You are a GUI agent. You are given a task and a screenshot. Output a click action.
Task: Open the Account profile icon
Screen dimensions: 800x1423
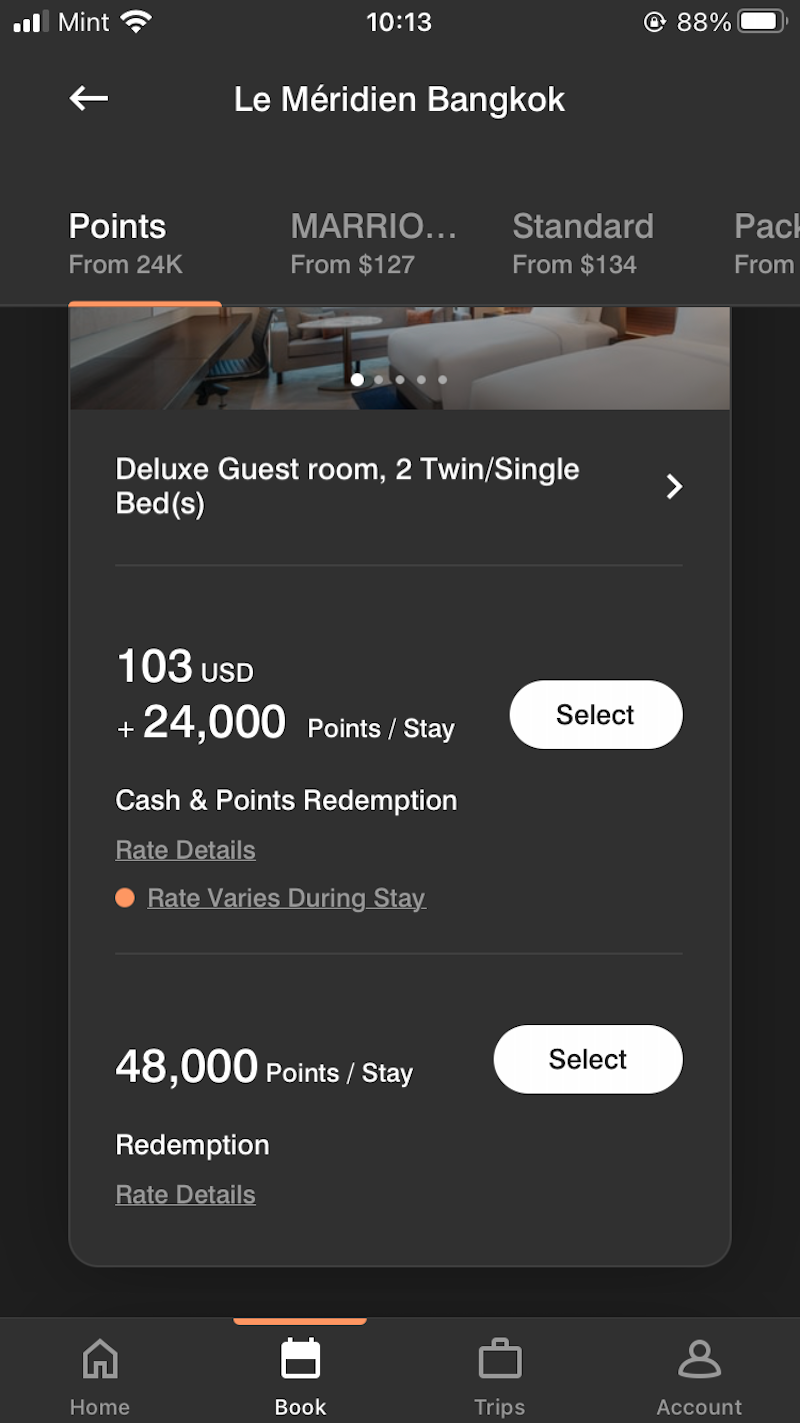click(x=699, y=1370)
